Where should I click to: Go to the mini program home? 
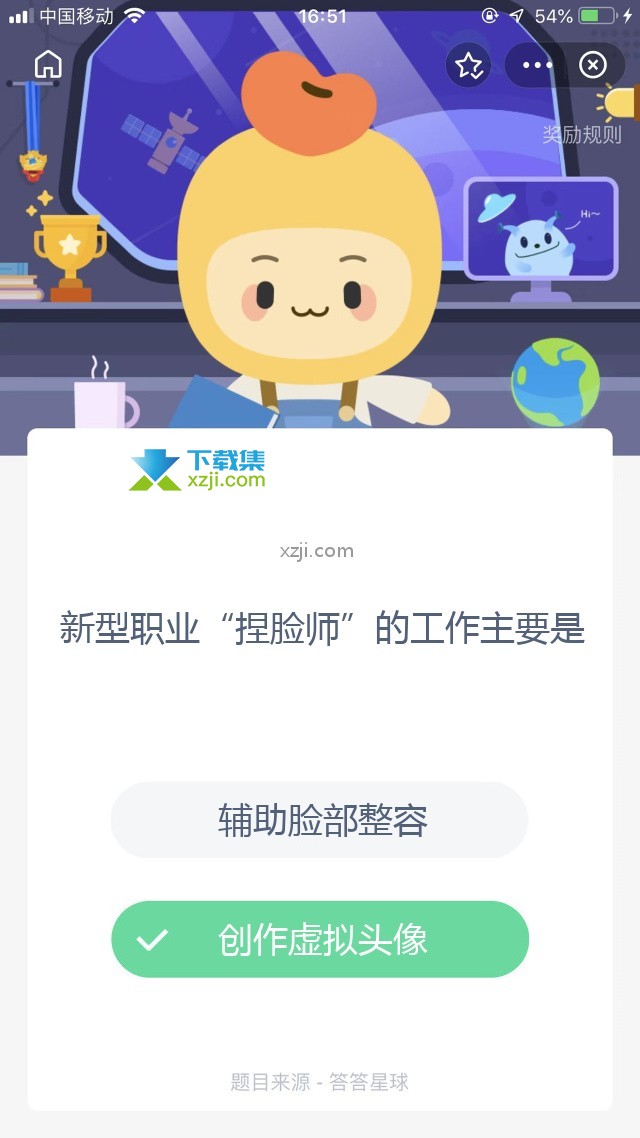pyautogui.click(x=48, y=65)
